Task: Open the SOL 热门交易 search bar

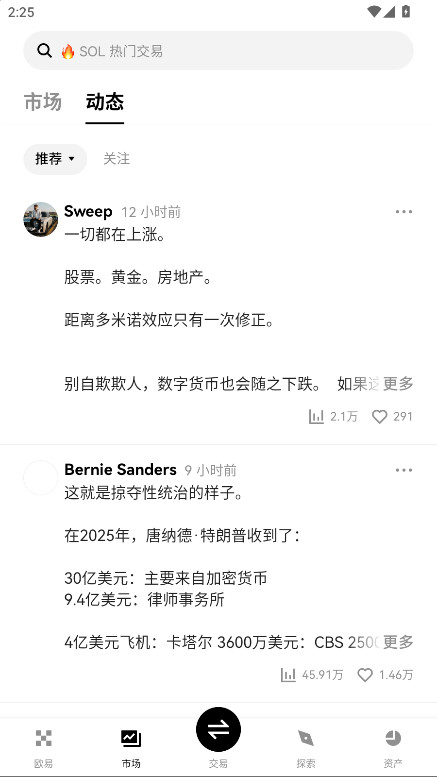Action: pos(218,51)
